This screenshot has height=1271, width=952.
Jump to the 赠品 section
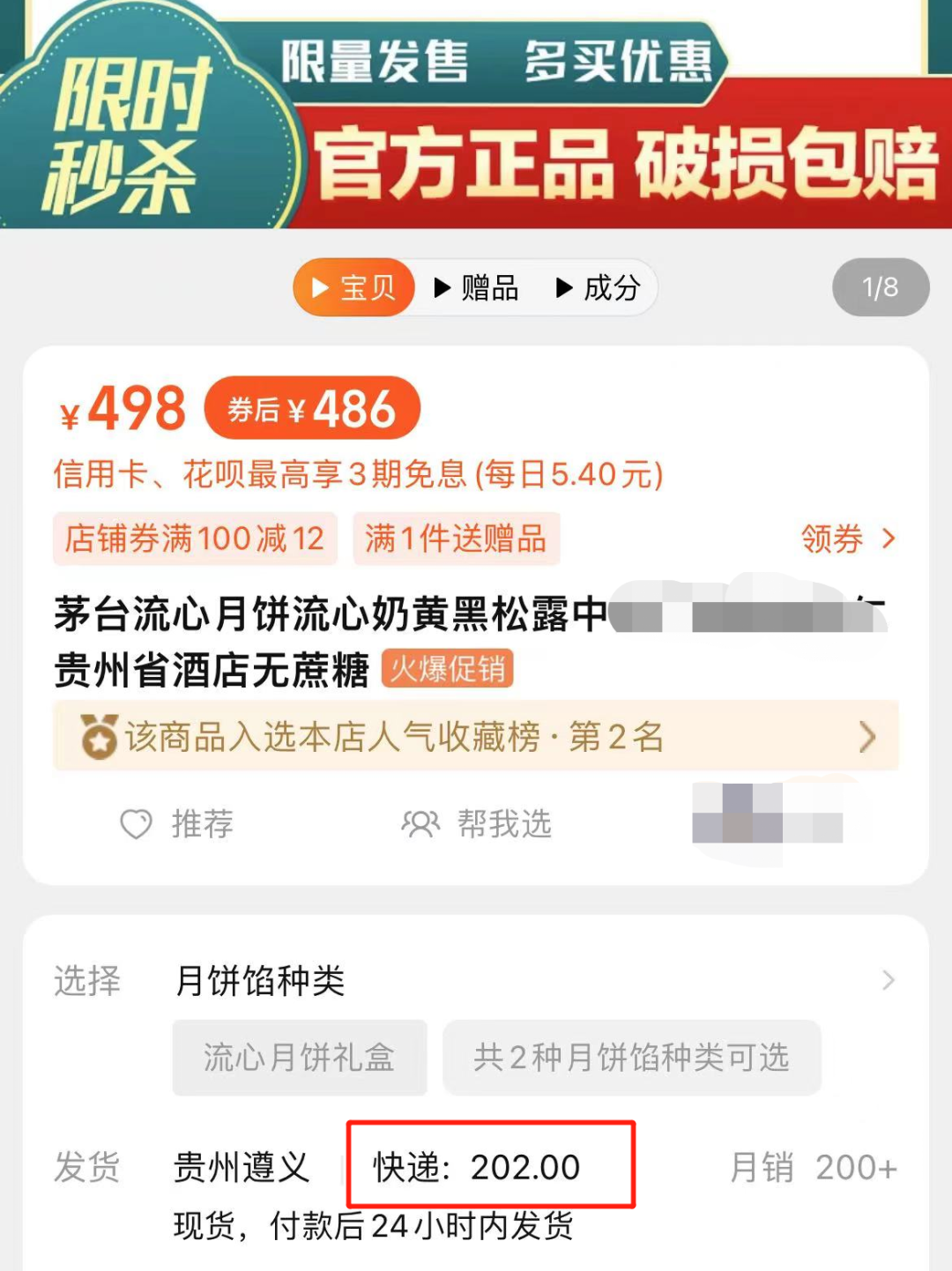477,287
